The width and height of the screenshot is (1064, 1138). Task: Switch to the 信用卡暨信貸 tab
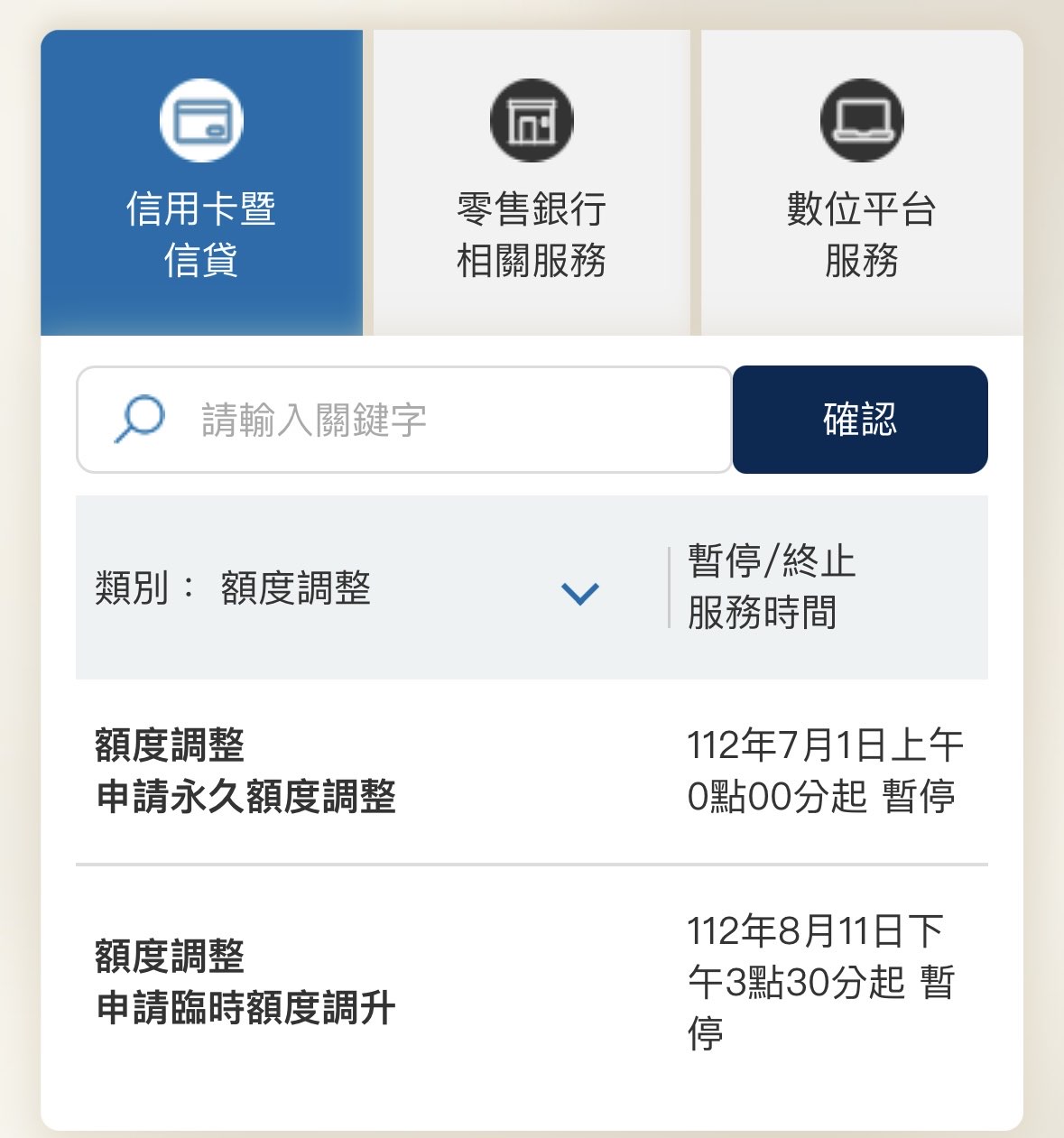click(201, 183)
